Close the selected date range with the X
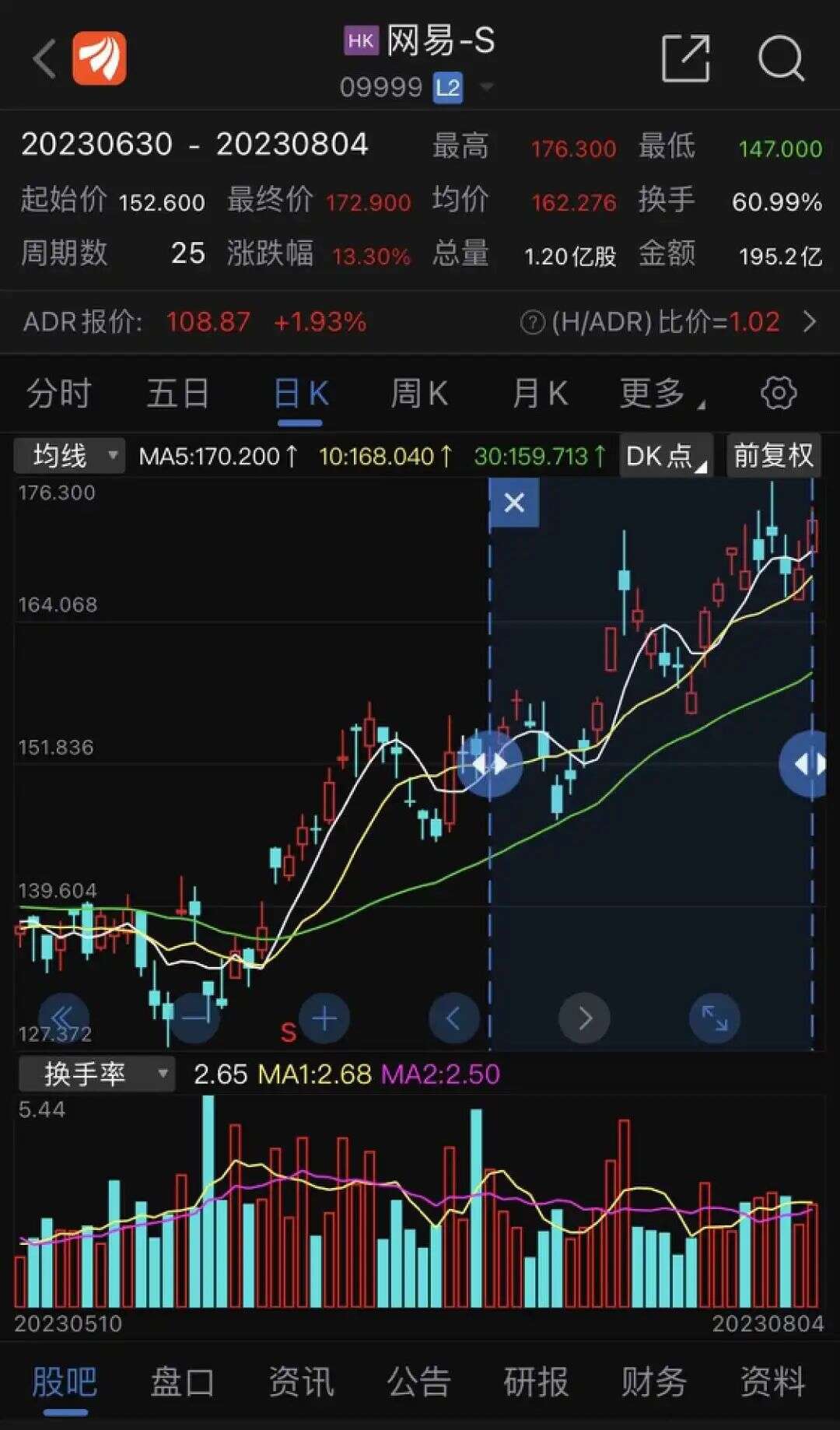This screenshot has height=1430, width=840. [513, 503]
